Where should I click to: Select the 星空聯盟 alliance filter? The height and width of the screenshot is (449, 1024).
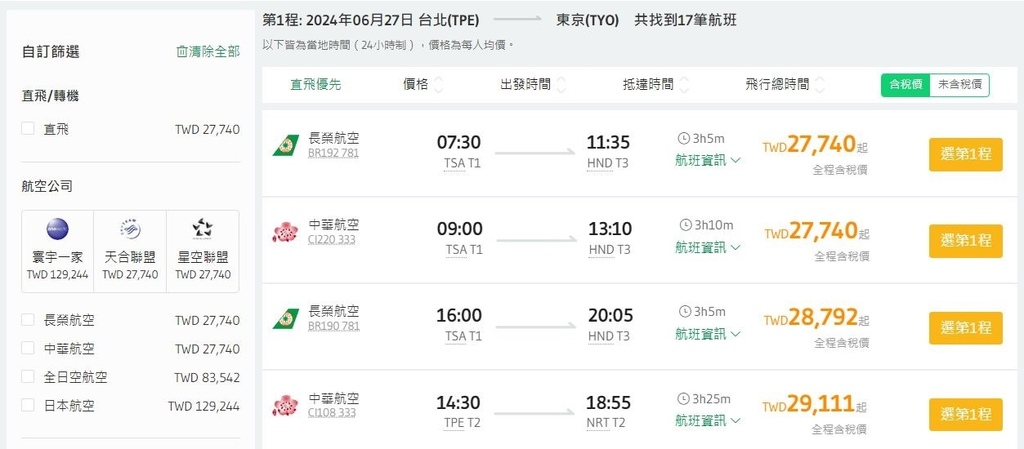203,250
